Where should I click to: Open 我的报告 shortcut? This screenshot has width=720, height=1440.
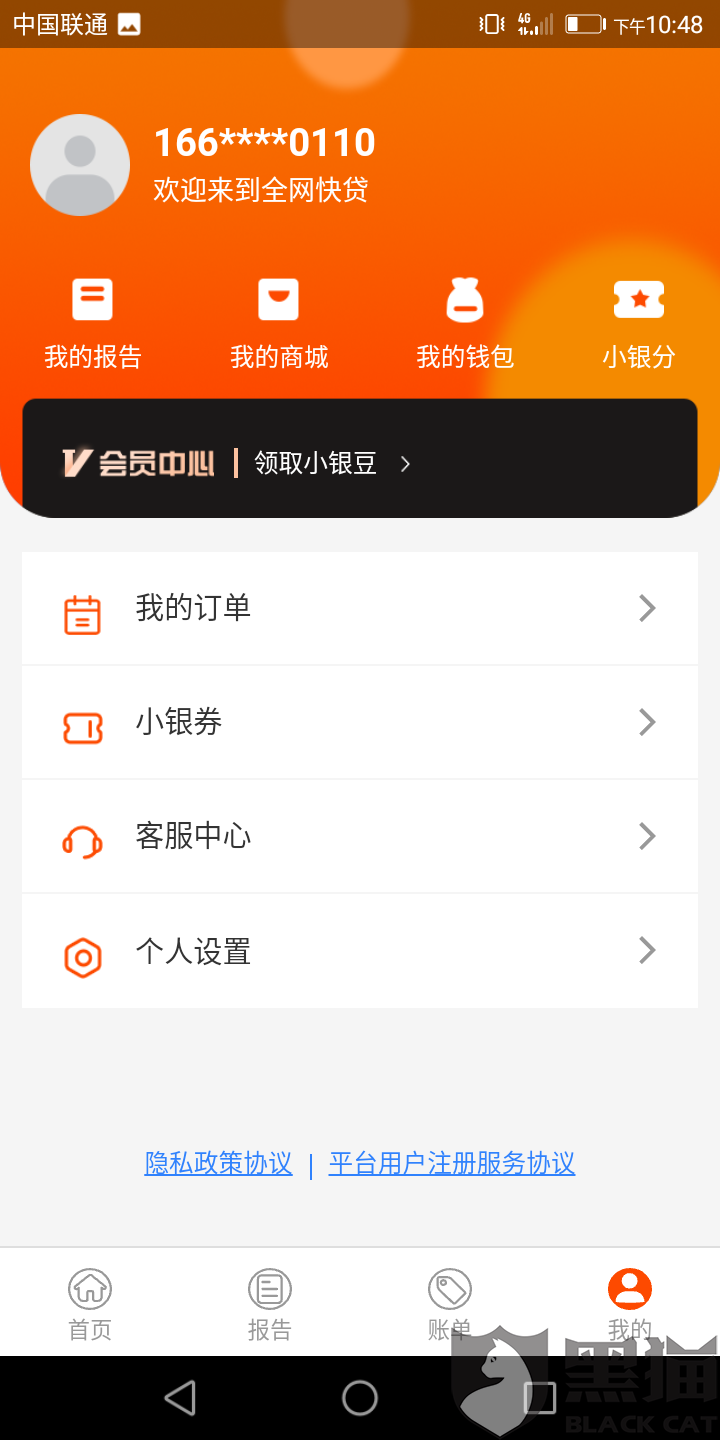click(x=93, y=324)
